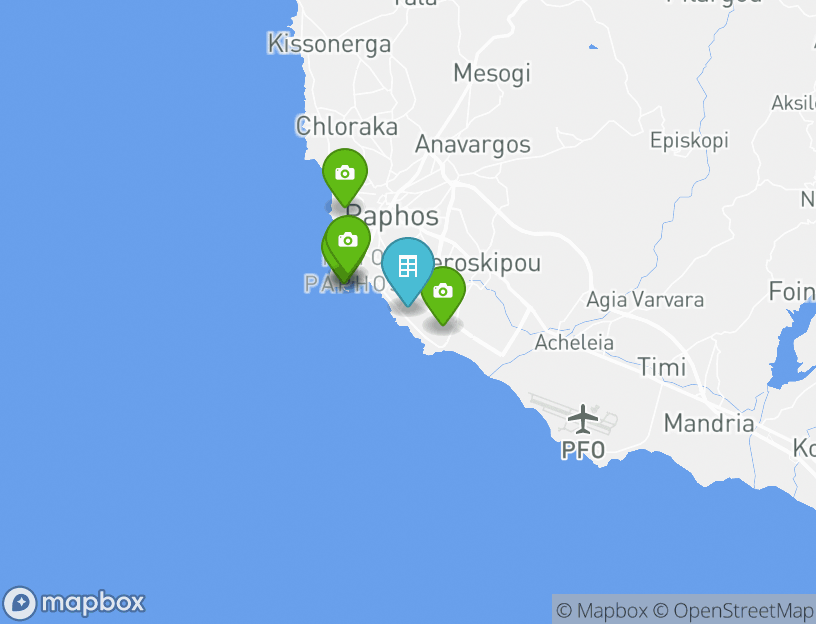Open the Mapbox attribution link
816x624 pixels.
[602, 610]
